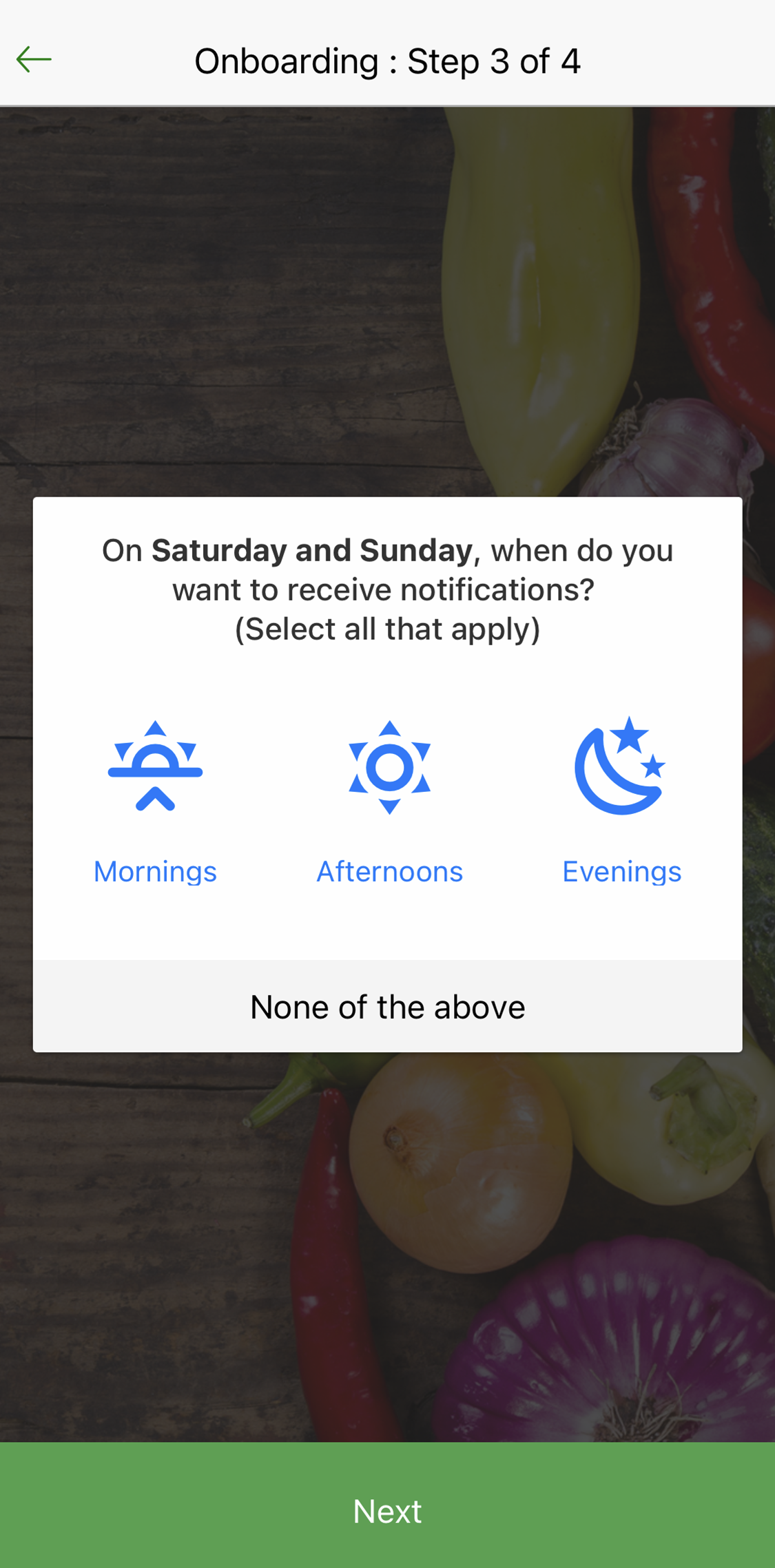Continue with the Next button
The height and width of the screenshot is (1568, 775).
click(x=387, y=1505)
